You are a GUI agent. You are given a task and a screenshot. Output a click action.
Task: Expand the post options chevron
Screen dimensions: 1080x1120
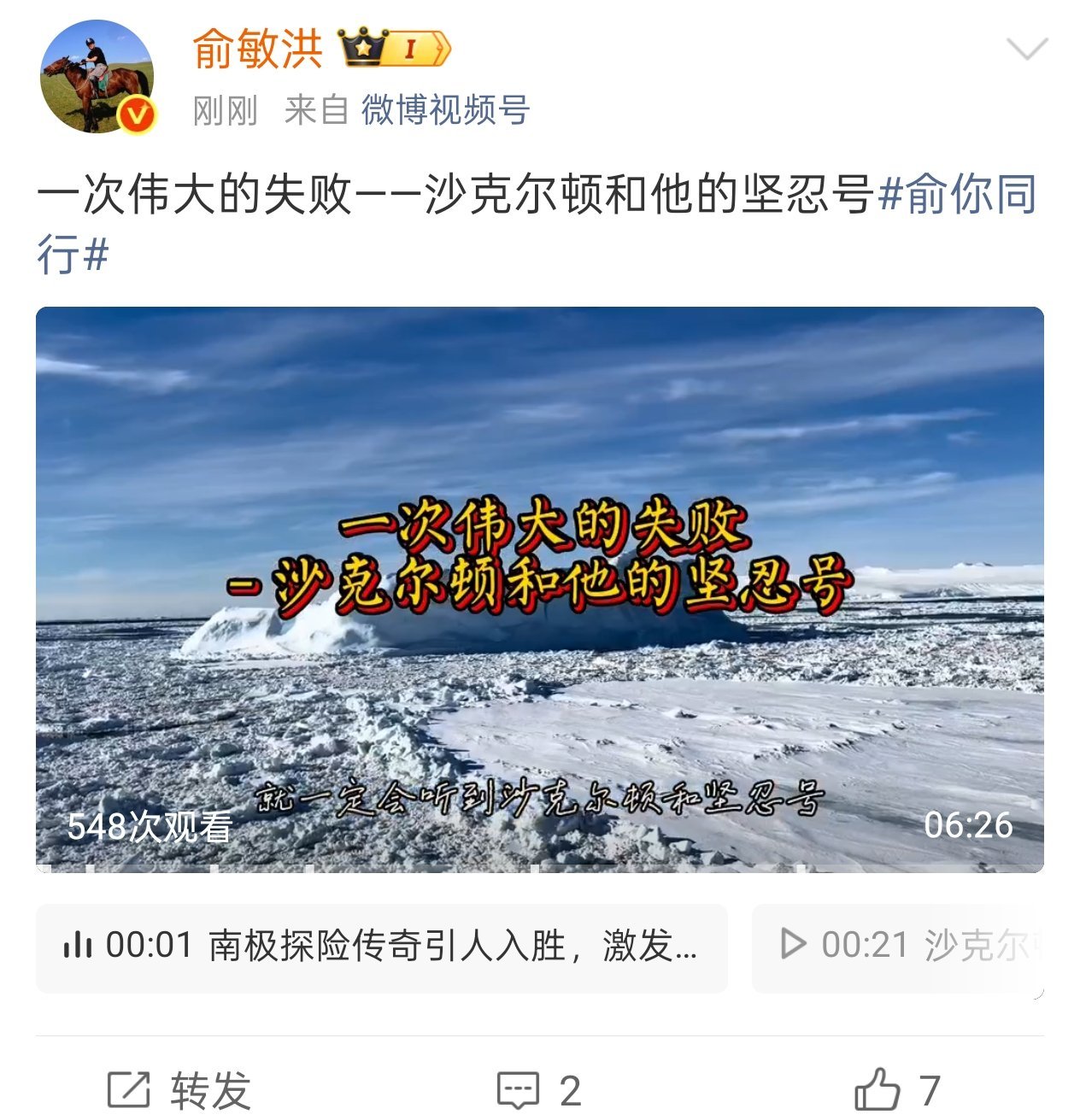coord(1026,49)
